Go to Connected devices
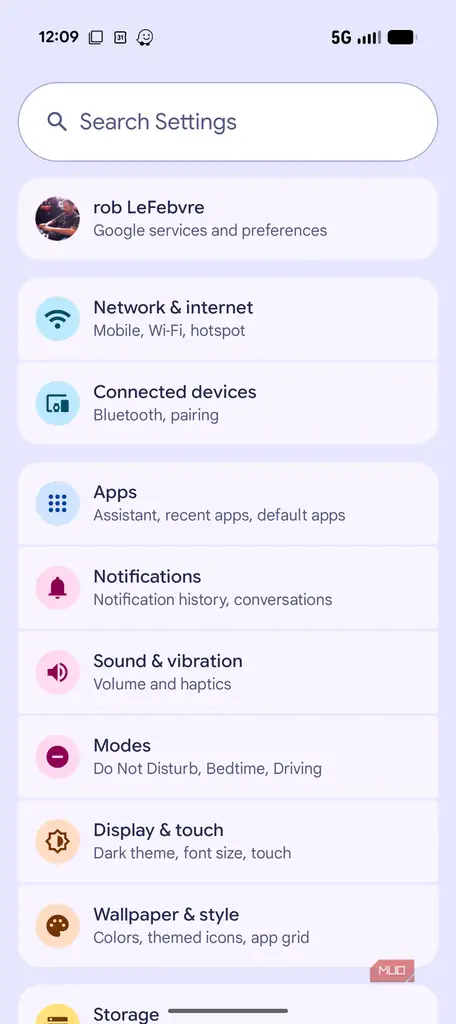Screen dimensions: 456x1024 tap(227, 404)
